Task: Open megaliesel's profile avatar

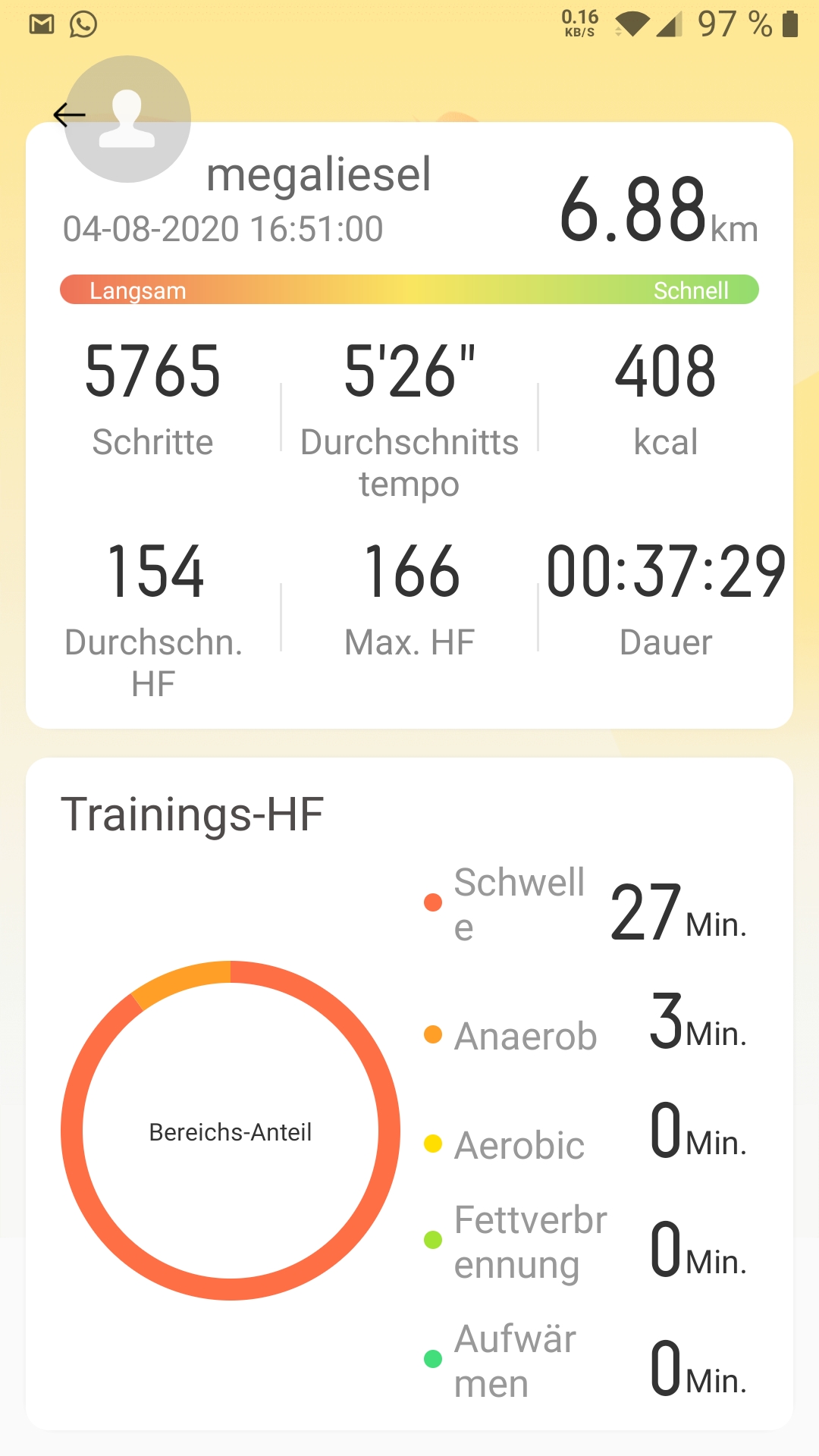Action: point(127,119)
